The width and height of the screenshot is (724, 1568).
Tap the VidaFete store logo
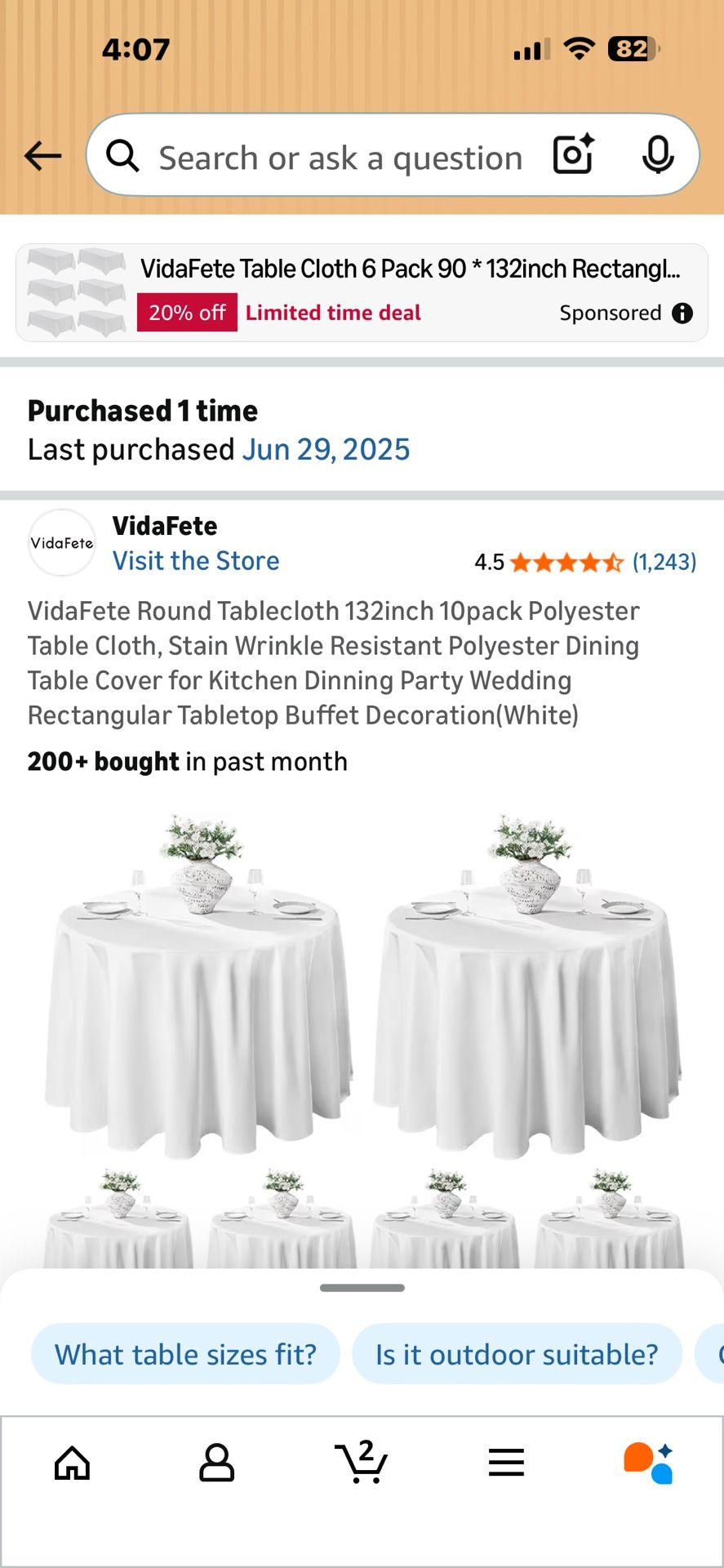click(x=61, y=542)
